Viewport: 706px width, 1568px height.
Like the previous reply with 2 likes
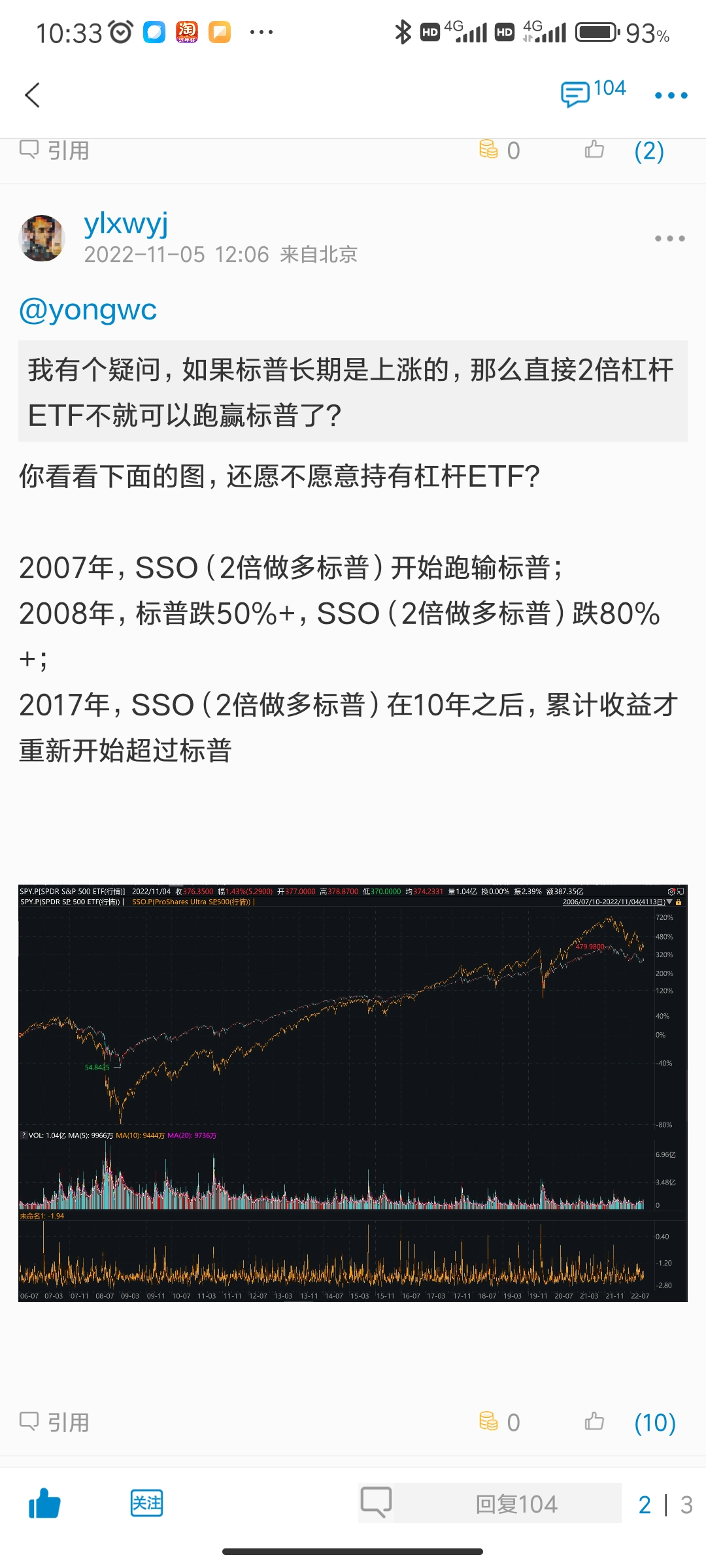[595, 151]
